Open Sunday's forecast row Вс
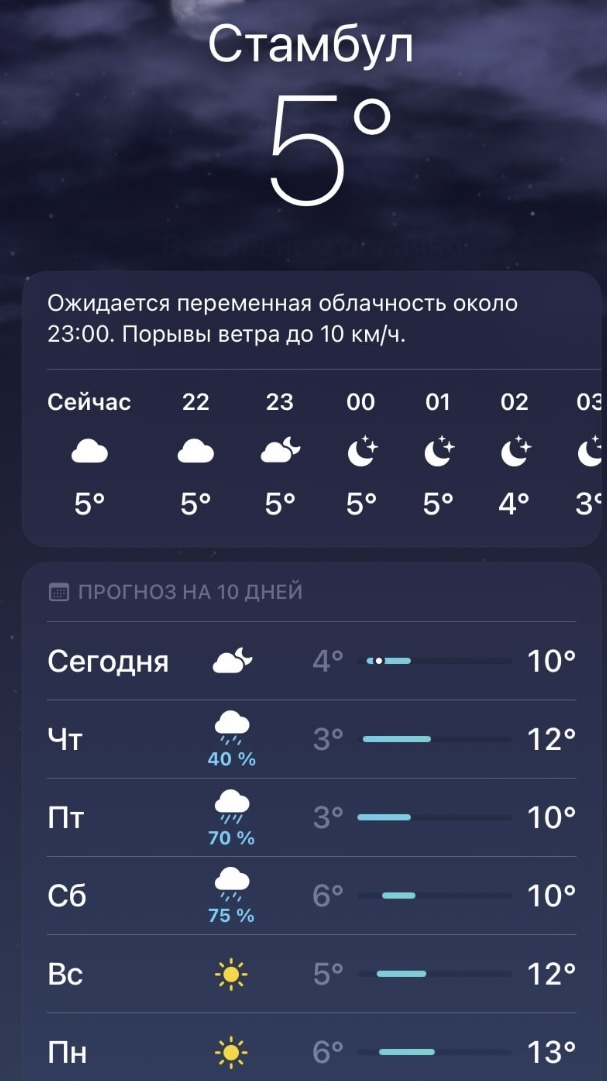The height and width of the screenshot is (1081, 607). tap(312, 973)
